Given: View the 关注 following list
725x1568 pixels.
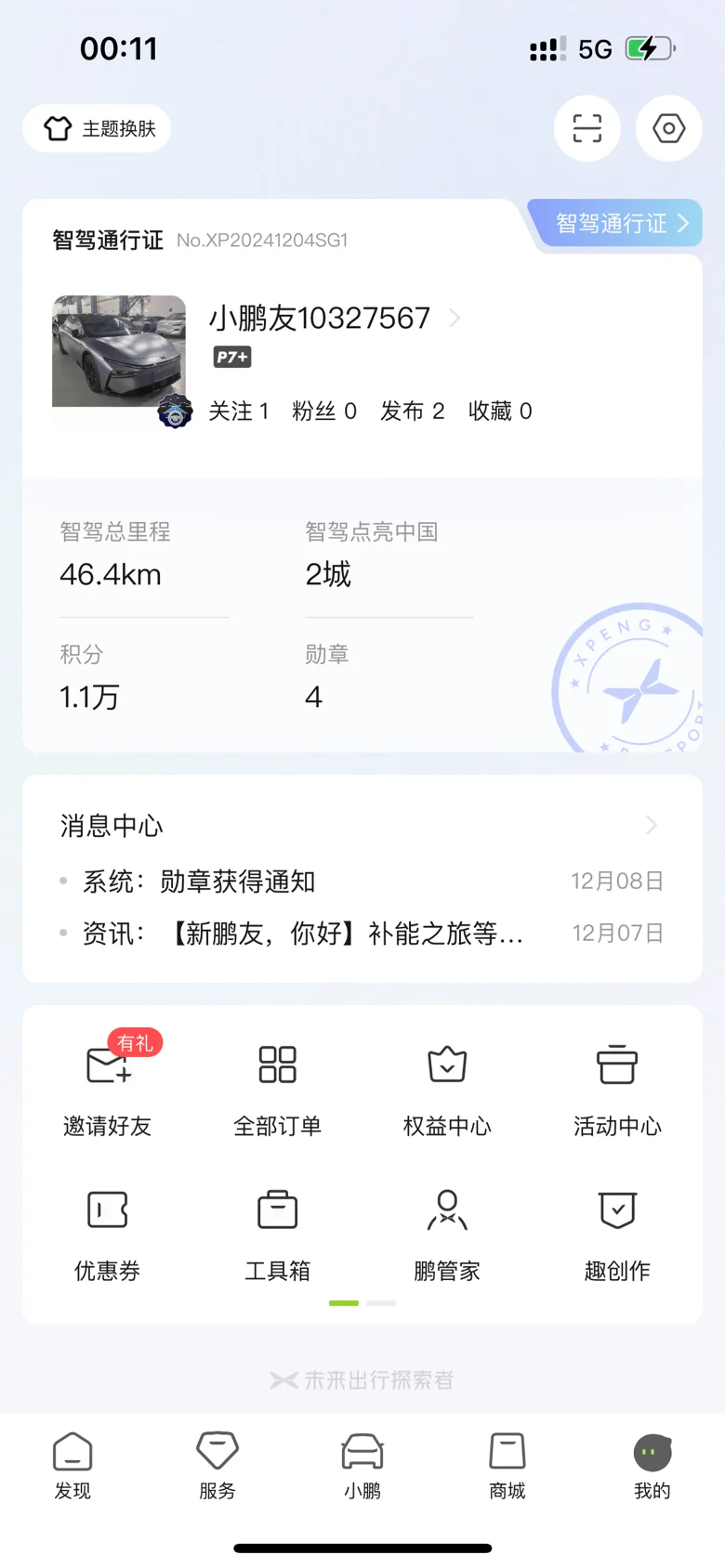Looking at the screenshot, I should coord(239,411).
